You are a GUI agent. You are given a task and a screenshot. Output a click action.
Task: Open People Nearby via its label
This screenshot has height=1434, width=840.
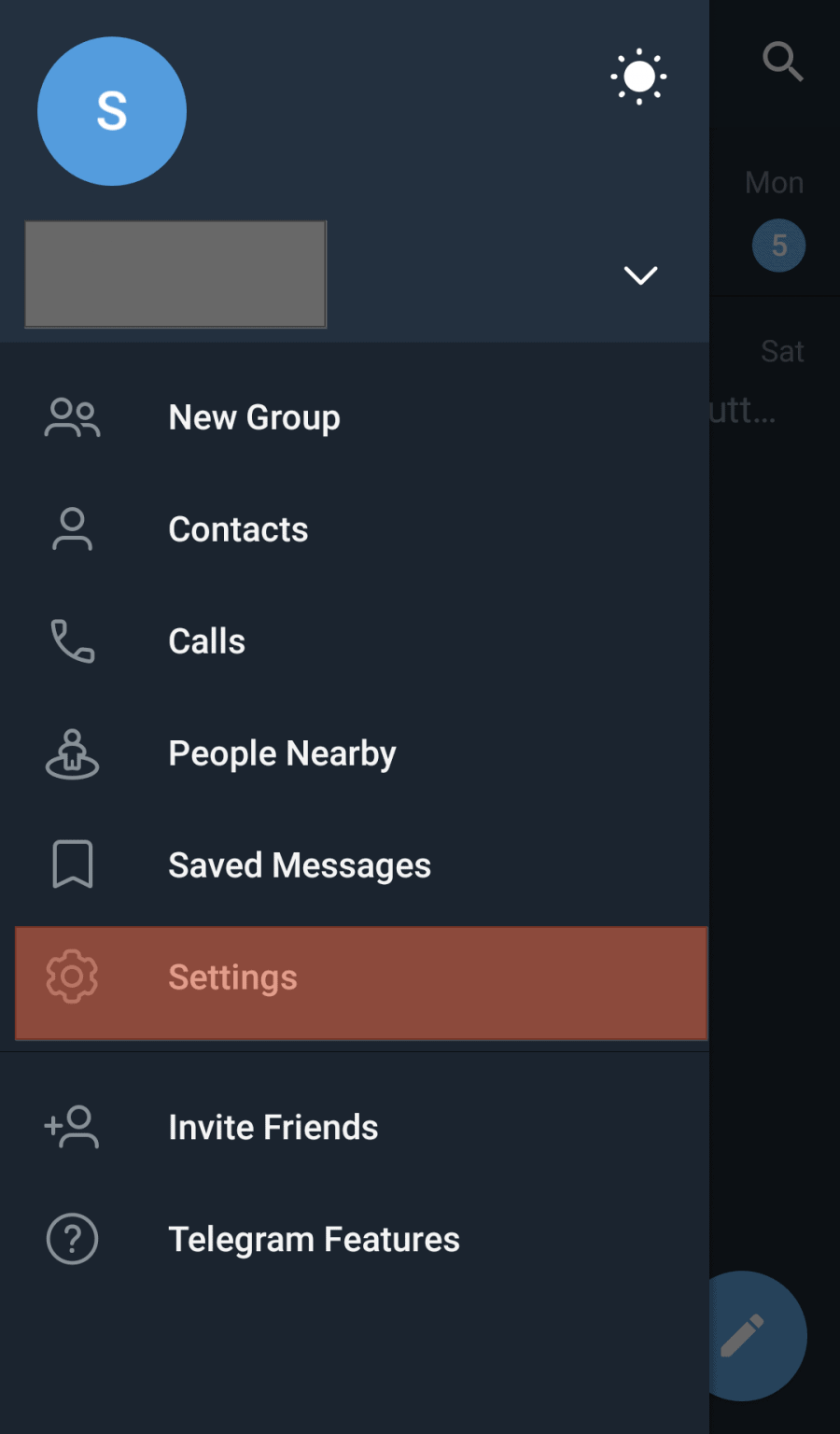pos(282,753)
